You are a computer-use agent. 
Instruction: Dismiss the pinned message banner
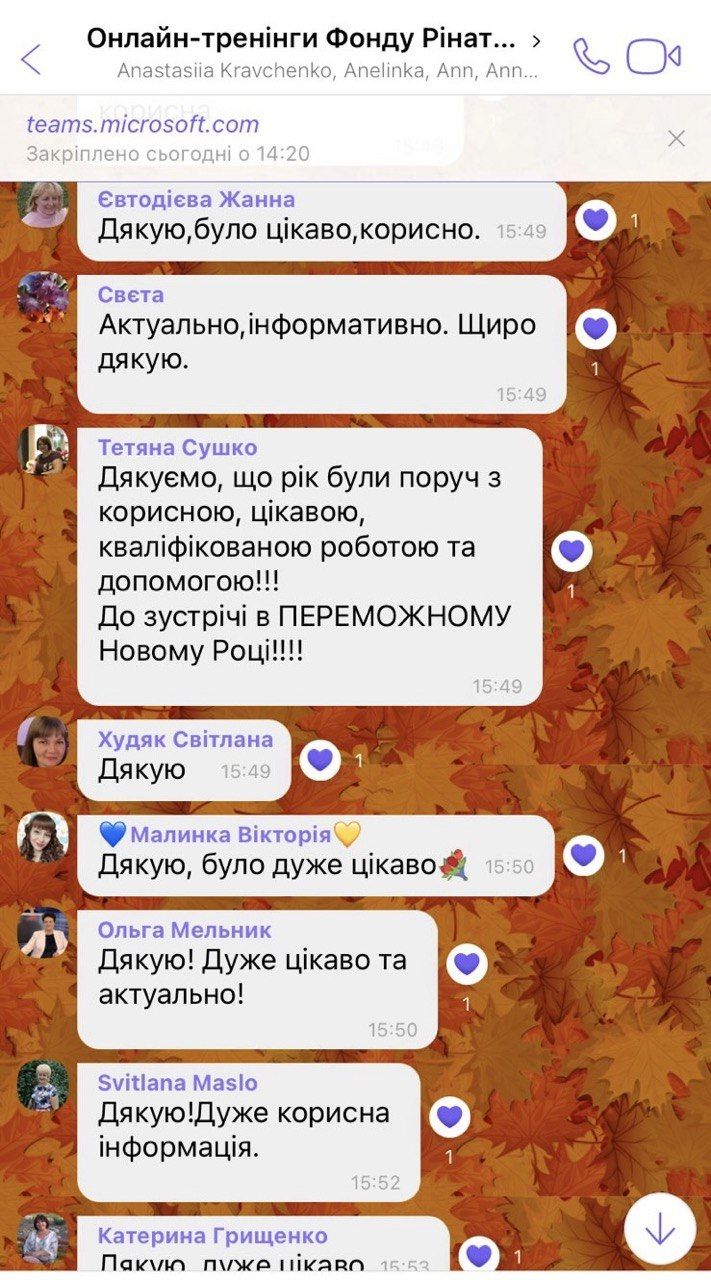[676, 139]
